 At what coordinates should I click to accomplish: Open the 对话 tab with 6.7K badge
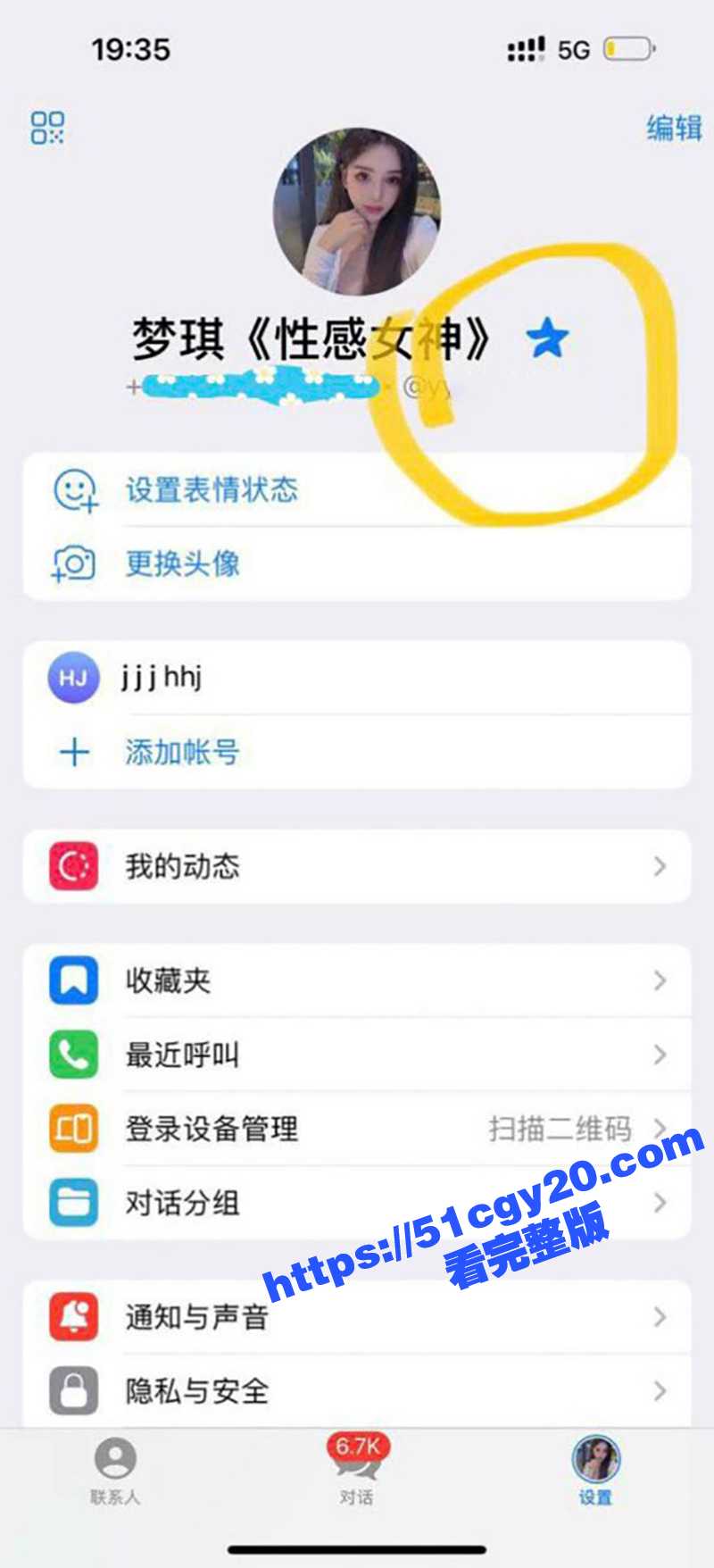357,1473
